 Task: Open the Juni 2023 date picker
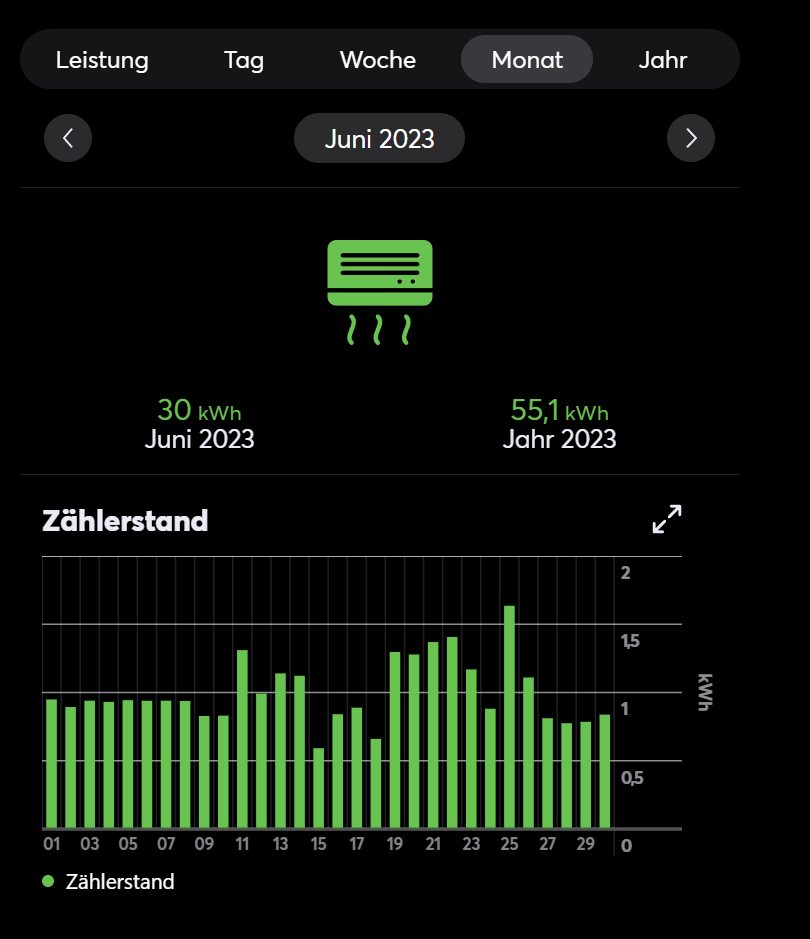(379, 138)
